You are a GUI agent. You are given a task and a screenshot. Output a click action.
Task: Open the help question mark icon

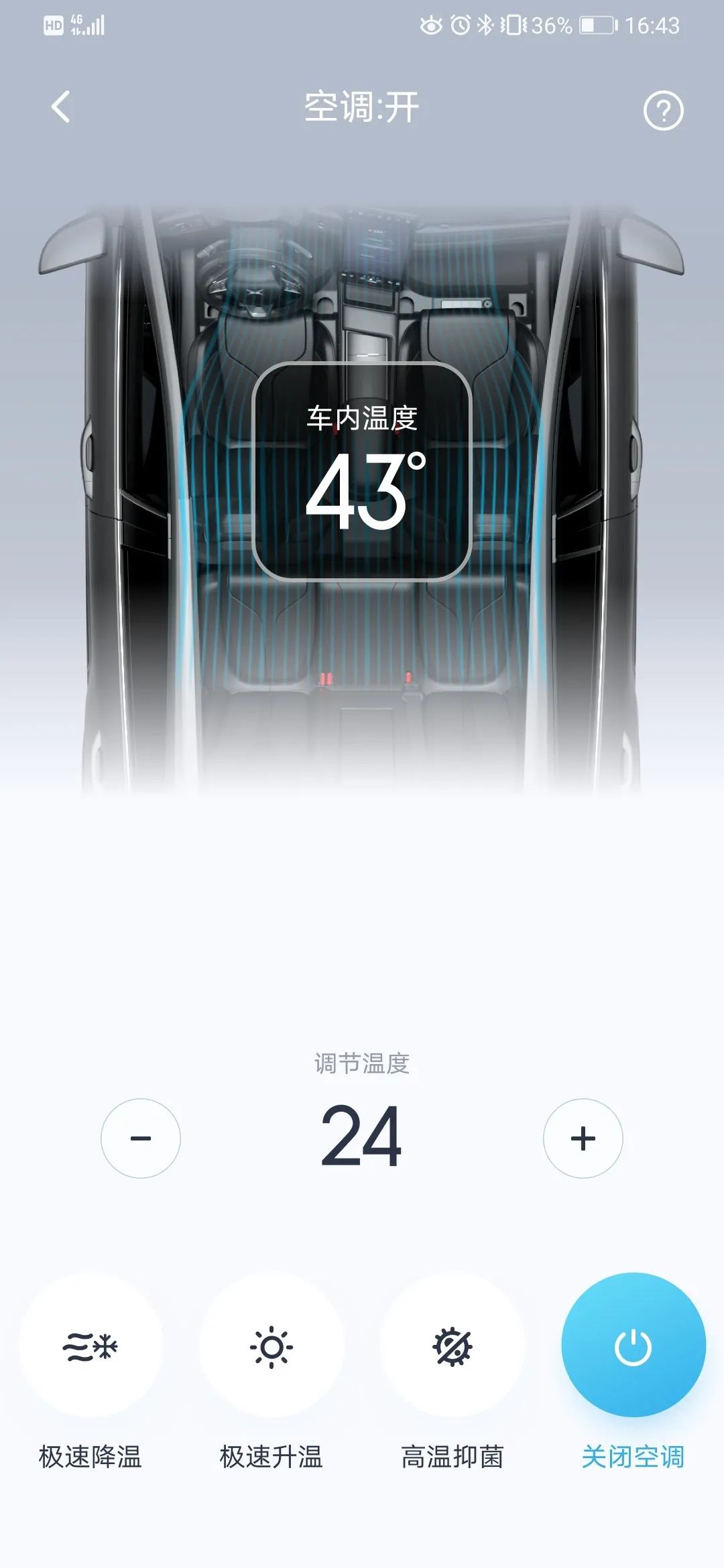pyautogui.click(x=663, y=111)
